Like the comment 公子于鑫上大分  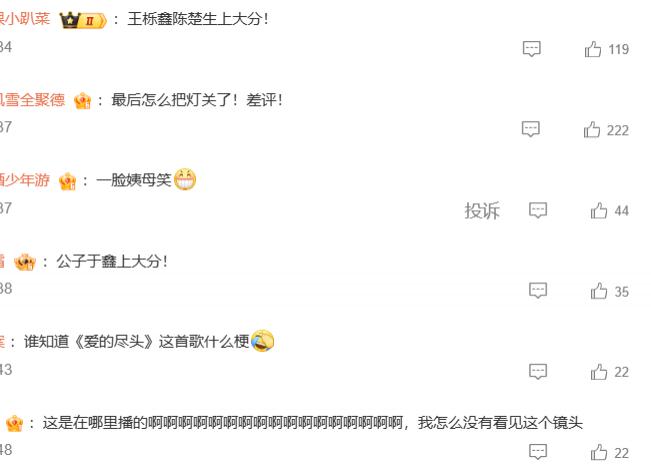pos(599,291)
